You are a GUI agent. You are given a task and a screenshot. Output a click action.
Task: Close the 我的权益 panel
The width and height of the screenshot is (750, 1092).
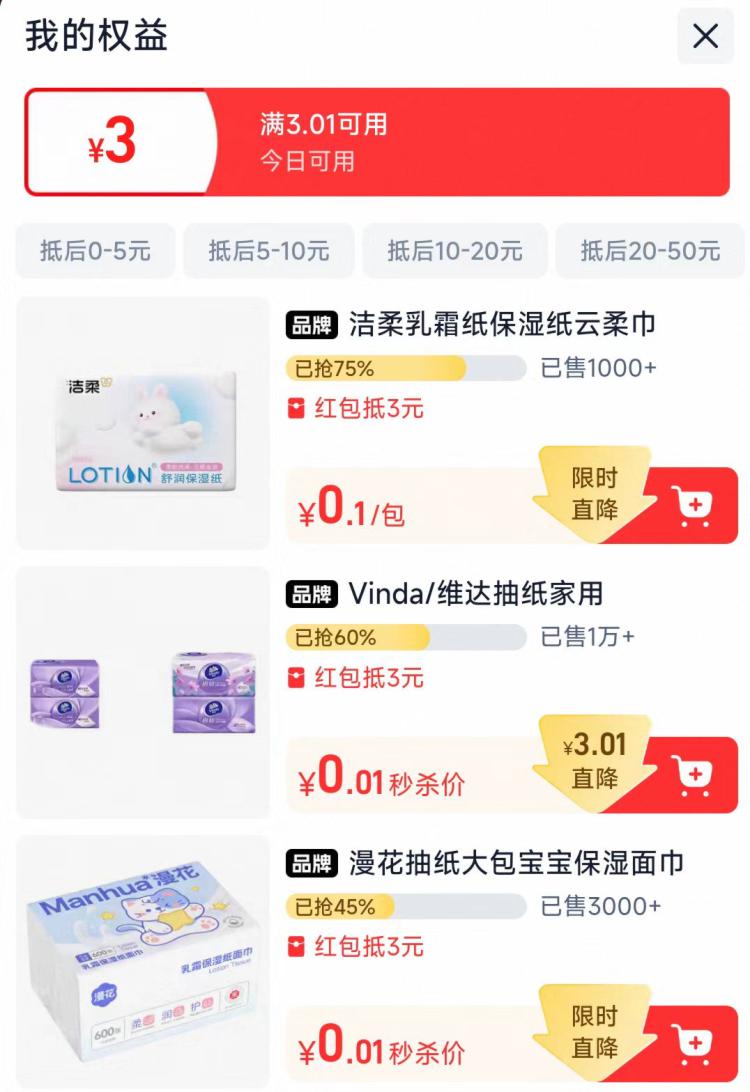click(705, 37)
